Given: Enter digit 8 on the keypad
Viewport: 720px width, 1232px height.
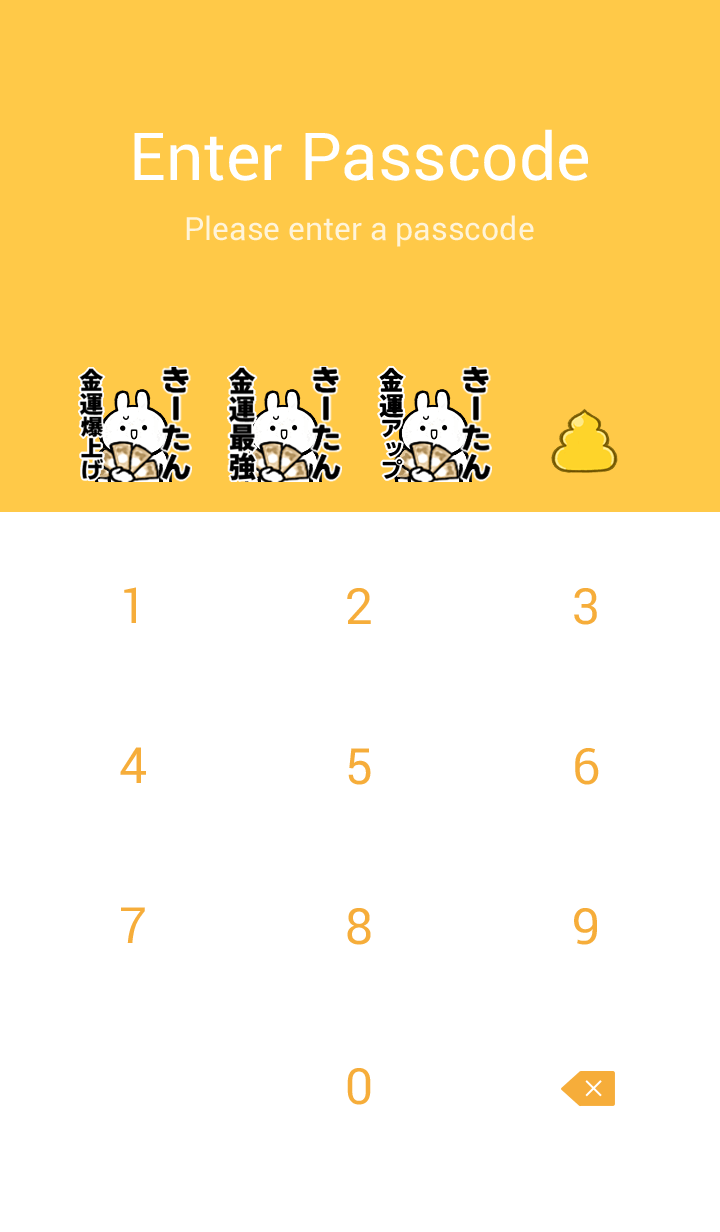Looking at the screenshot, I should [x=359, y=927].
